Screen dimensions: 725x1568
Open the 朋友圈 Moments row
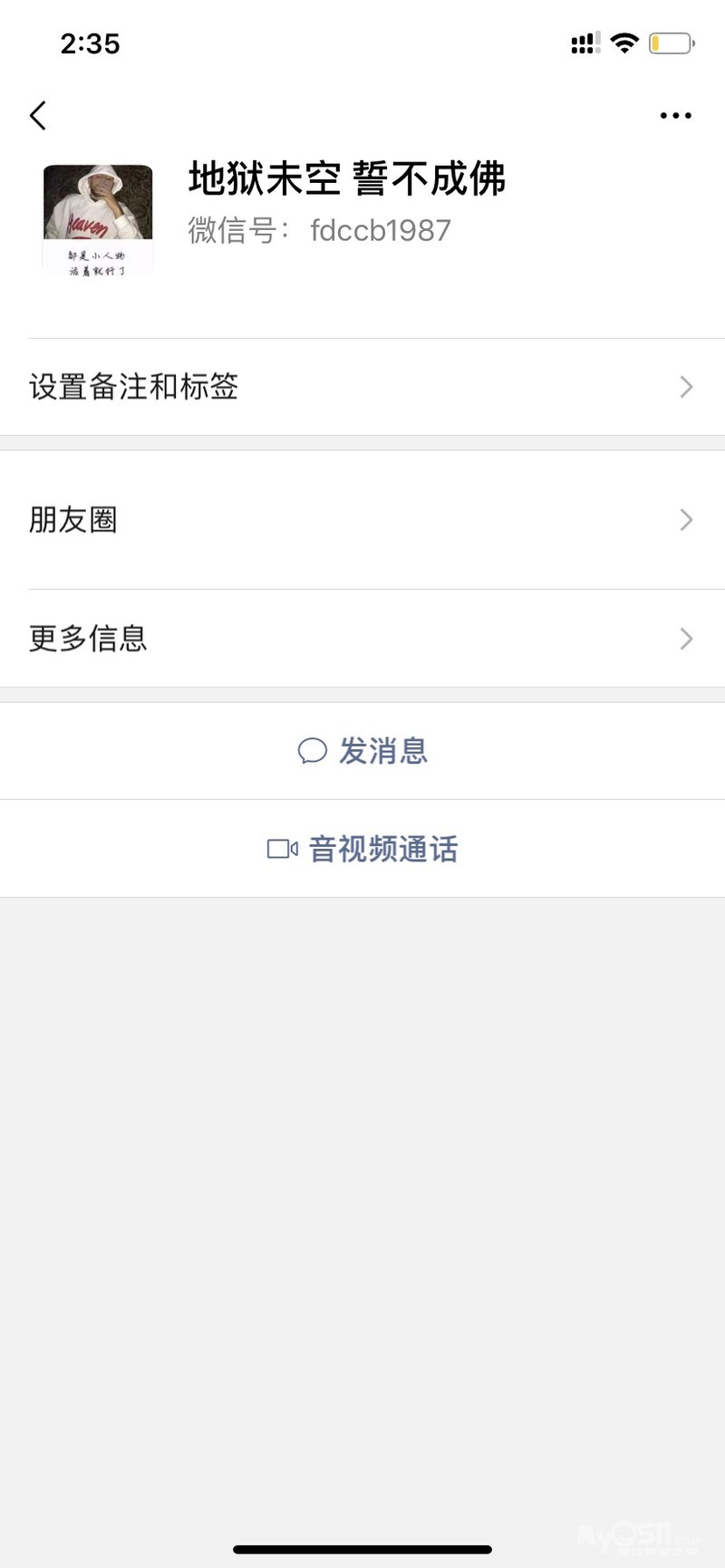[362, 520]
